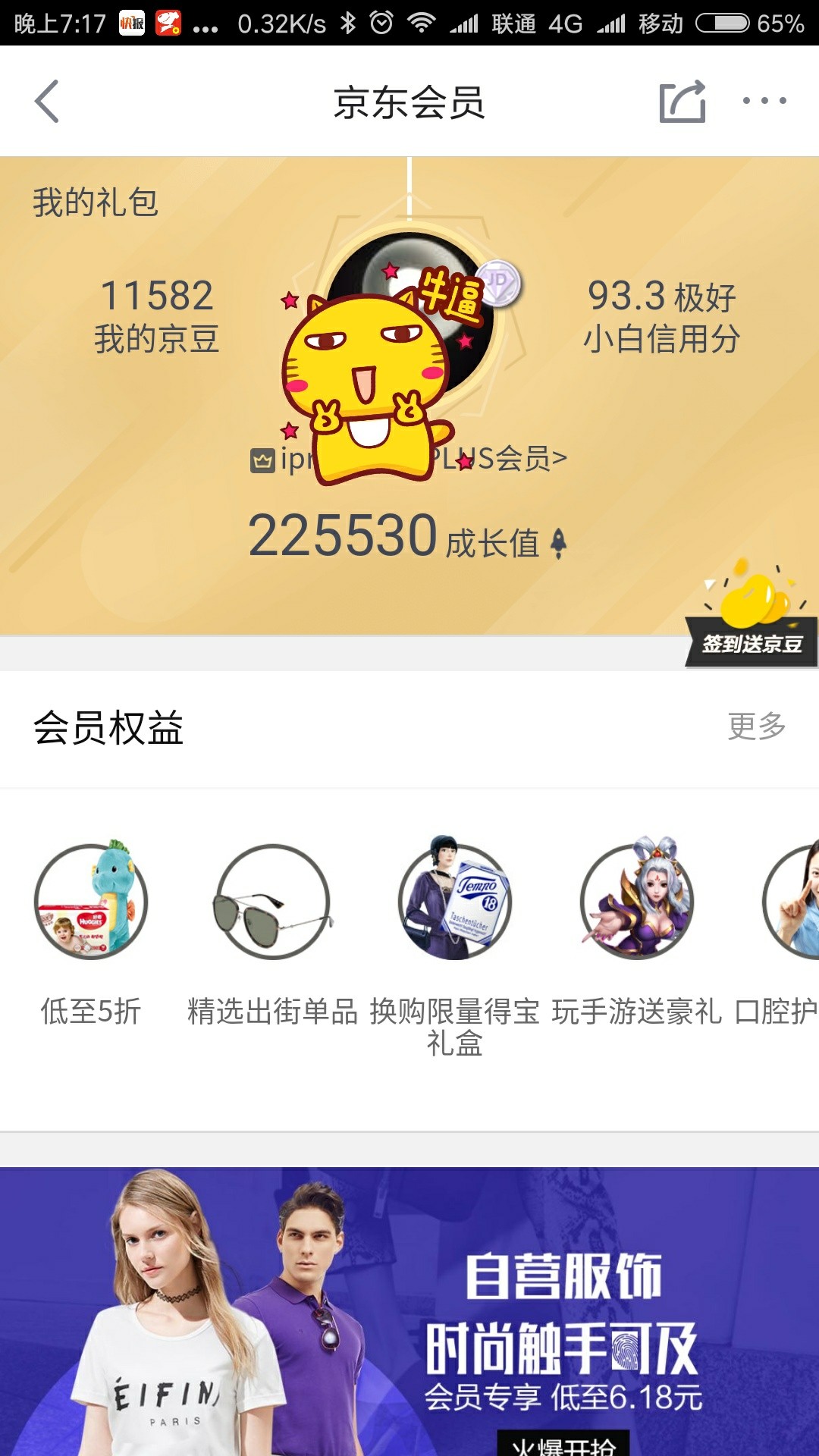Image resolution: width=819 pixels, height=1456 pixels.
Task: Tap 签到送京豆 to check in
Action: coord(751,623)
